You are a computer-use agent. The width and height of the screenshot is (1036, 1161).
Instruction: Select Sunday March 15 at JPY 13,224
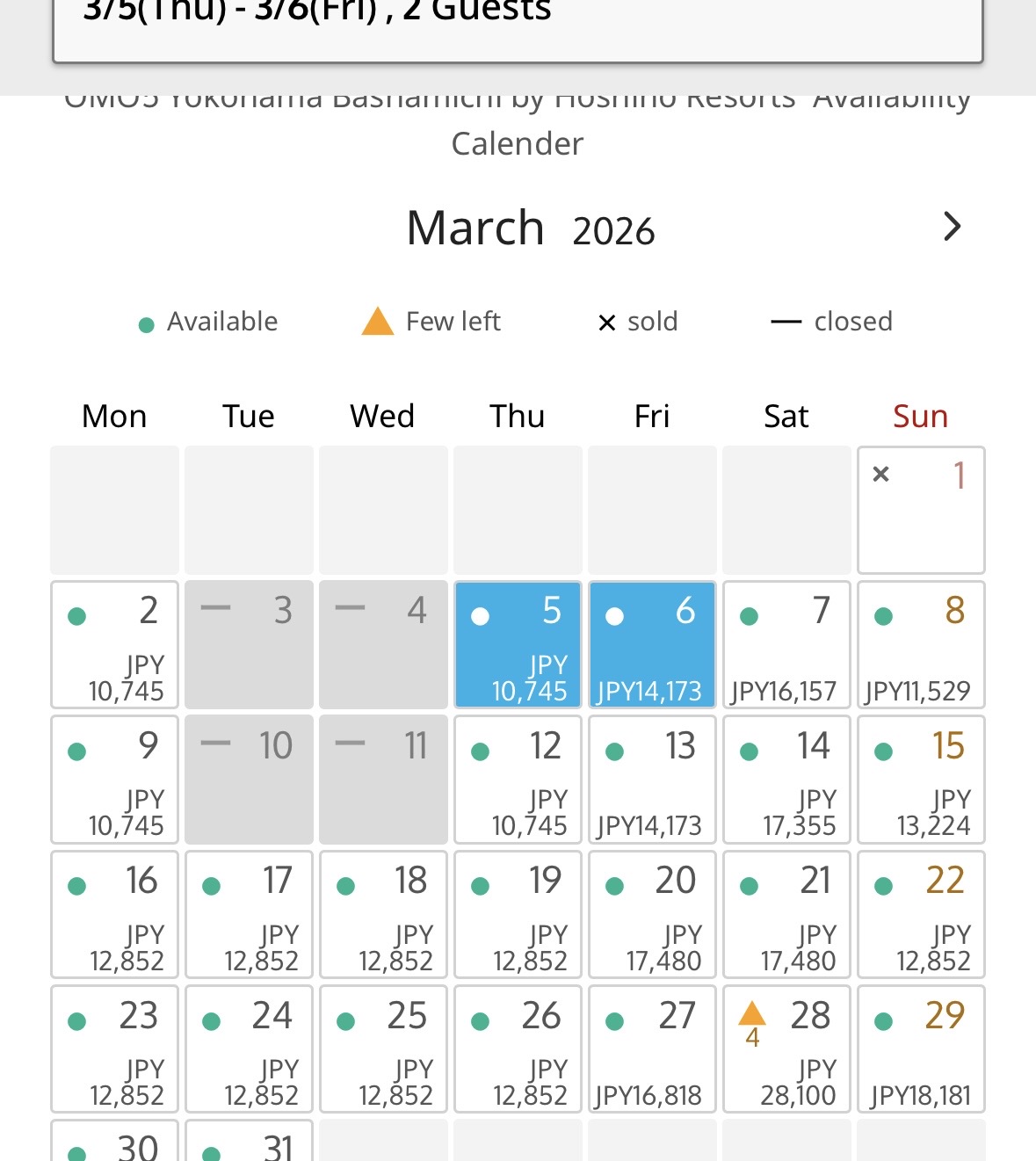tap(921, 780)
